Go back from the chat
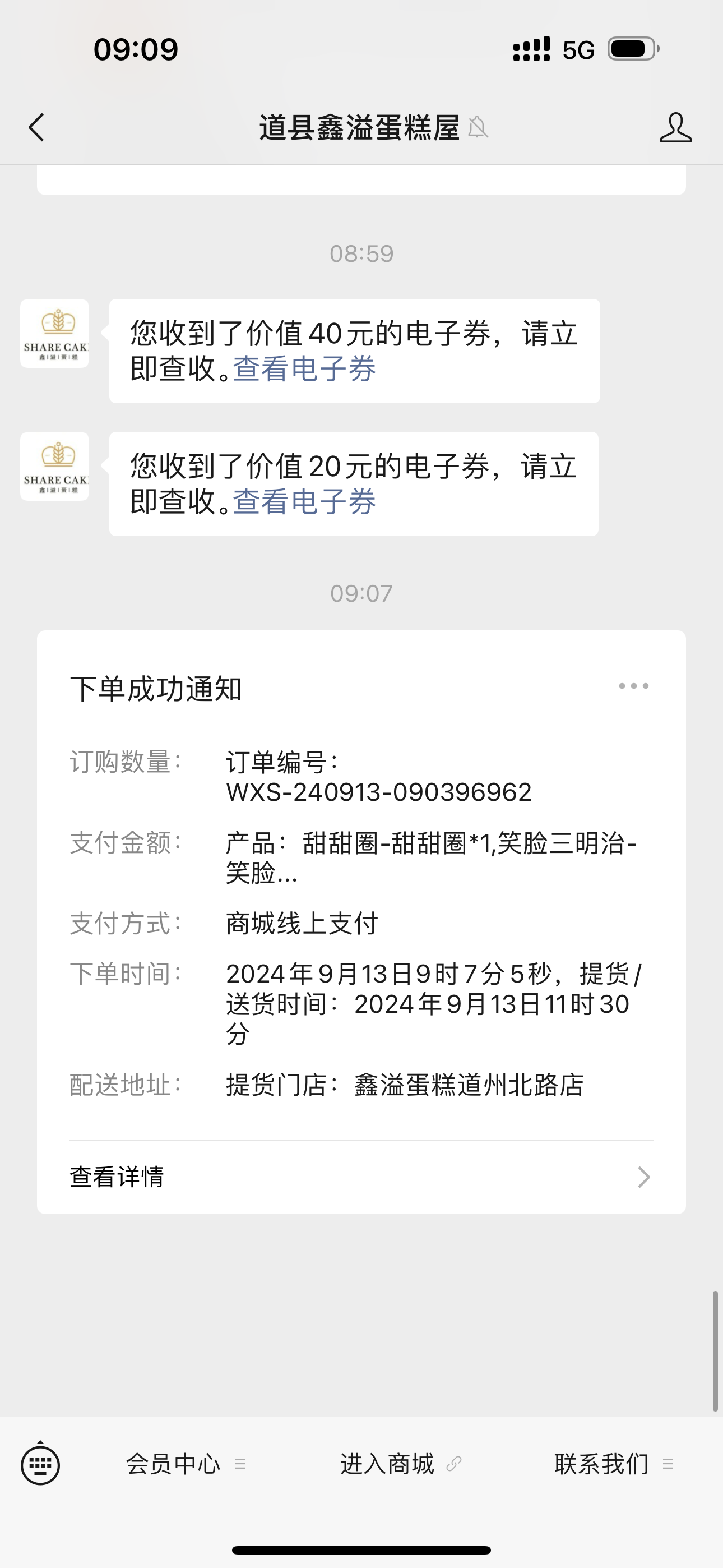 coord(36,128)
